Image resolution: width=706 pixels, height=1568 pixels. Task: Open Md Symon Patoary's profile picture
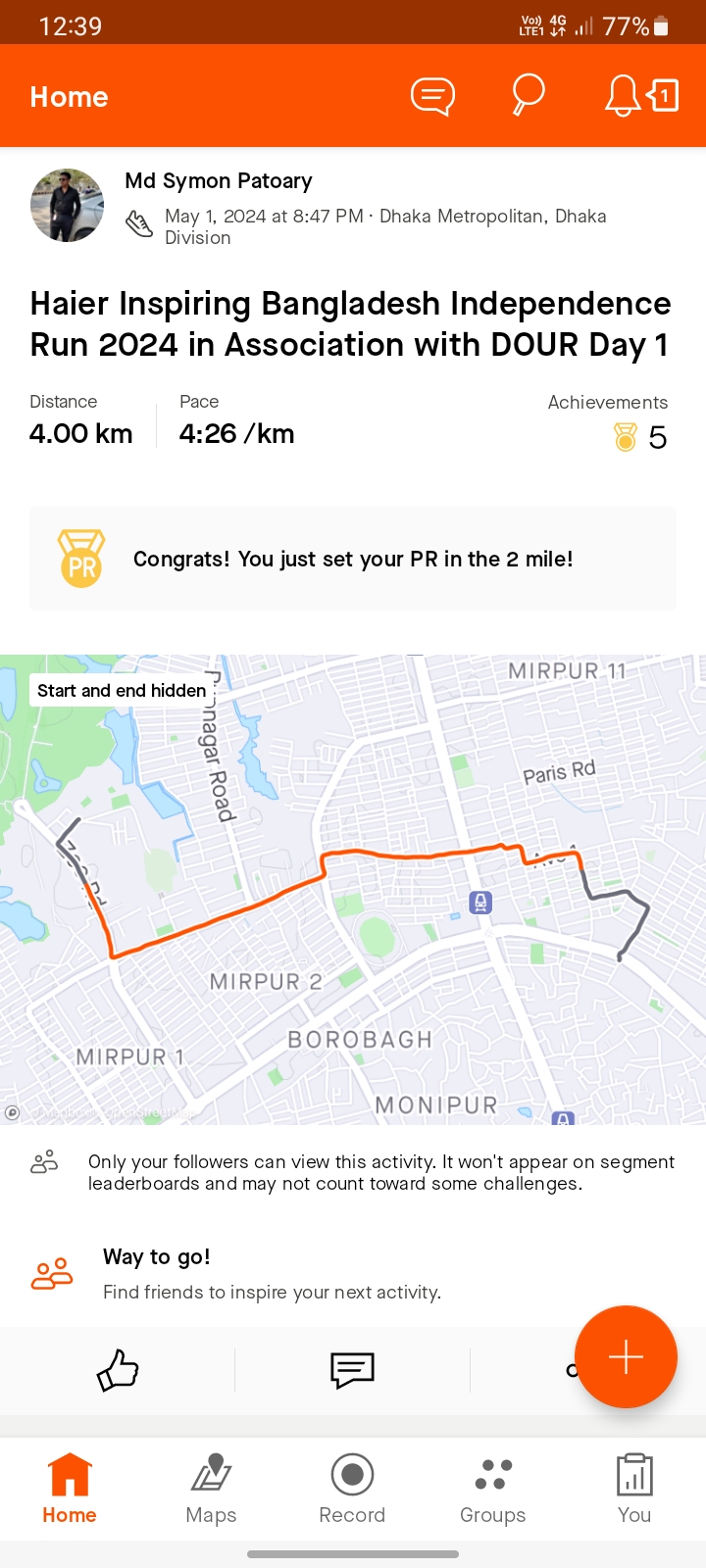68,205
